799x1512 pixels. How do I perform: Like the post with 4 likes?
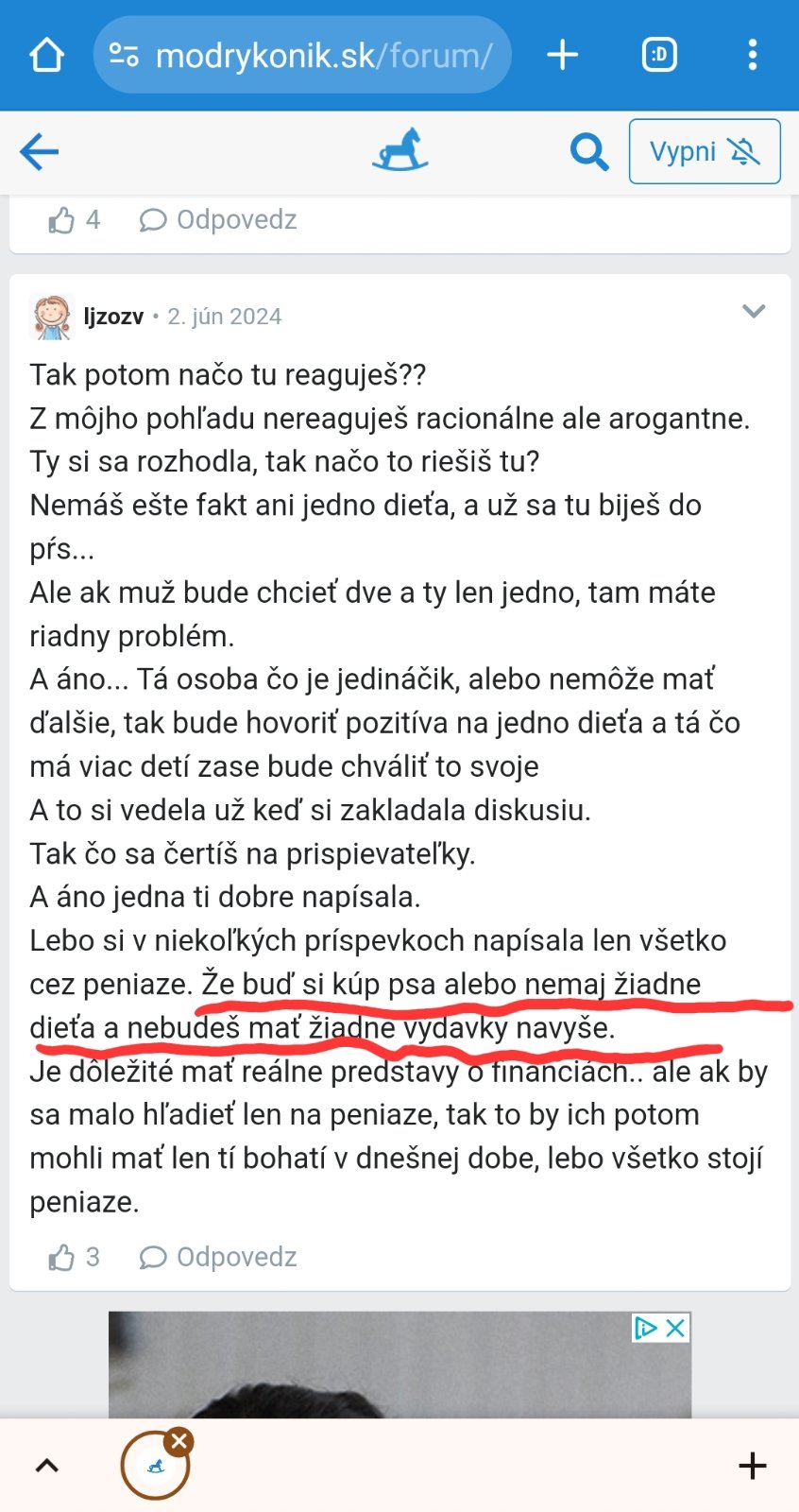(62, 220)
